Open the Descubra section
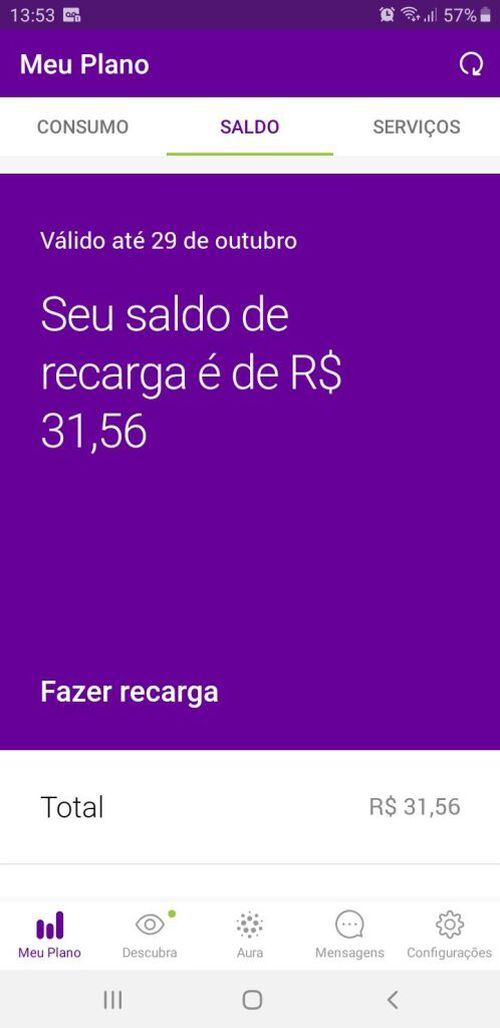500x1028 pixels. tap(149, 934)
